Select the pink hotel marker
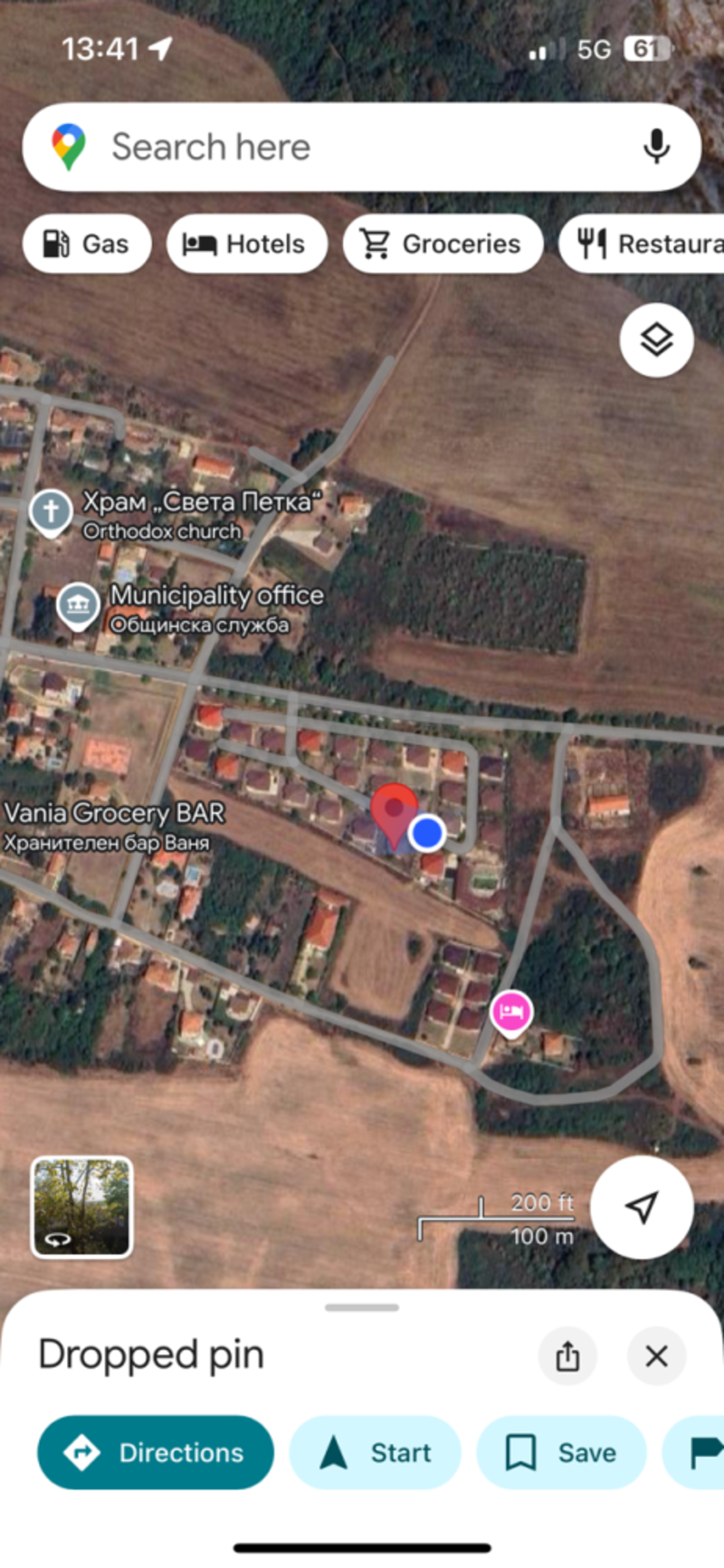Screen dimensions: 724x1568 point(511,1011)
